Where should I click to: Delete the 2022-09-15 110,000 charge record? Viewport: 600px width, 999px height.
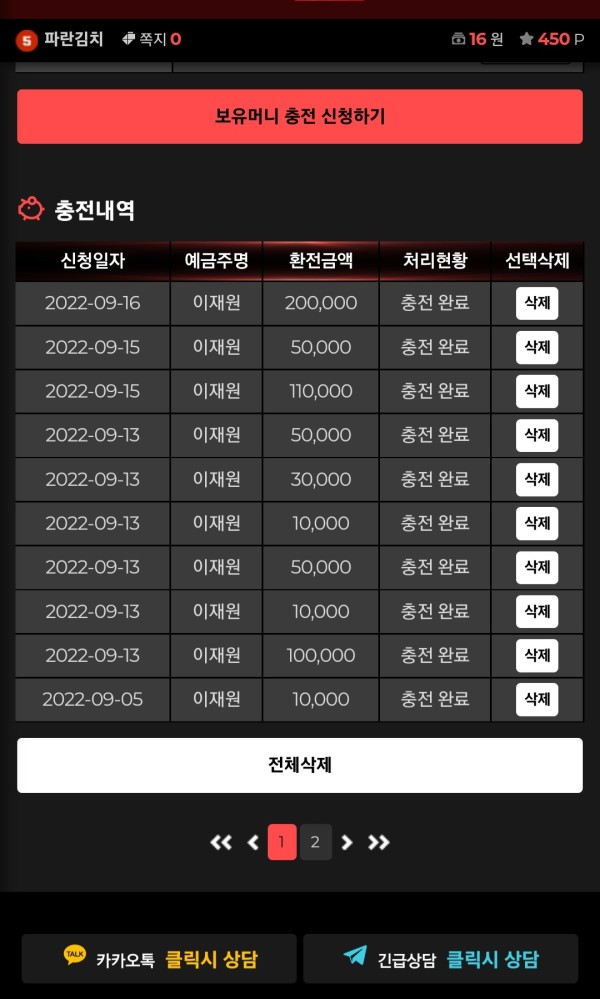pos(537,391)
